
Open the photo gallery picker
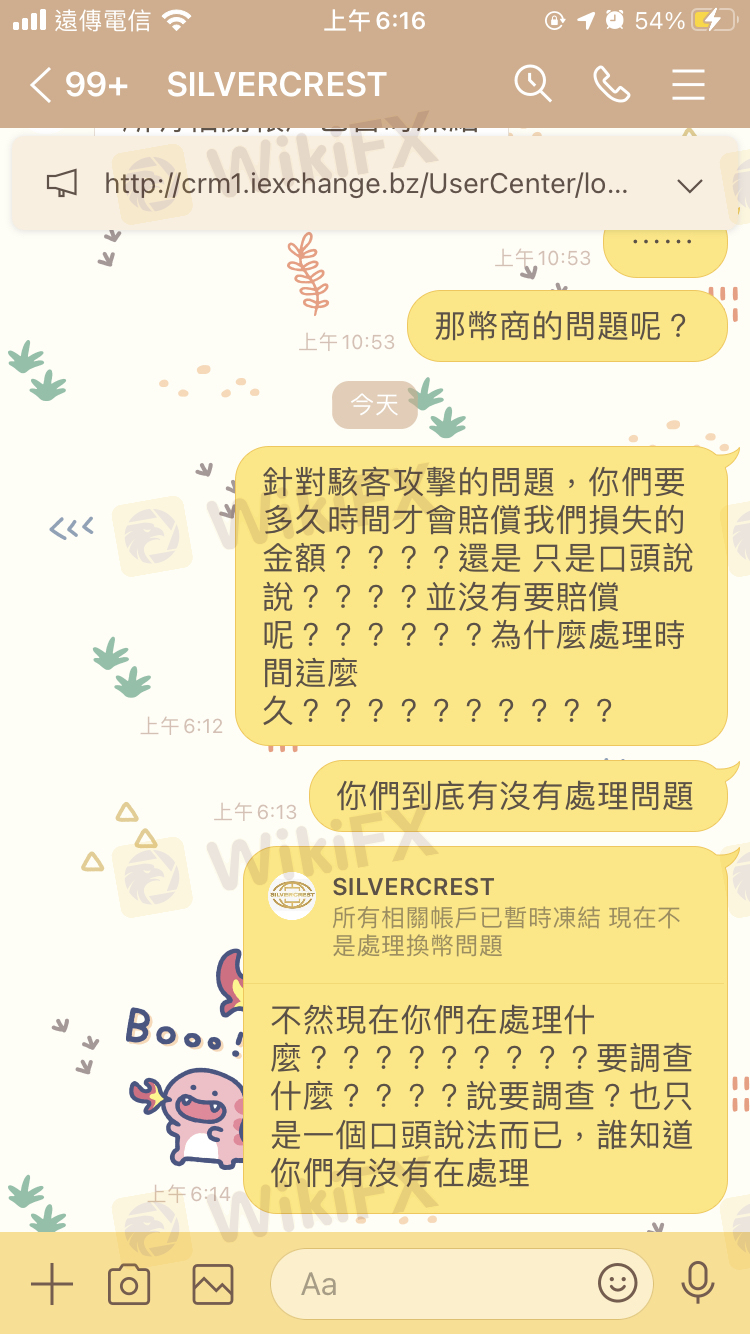coord(213,1284)
